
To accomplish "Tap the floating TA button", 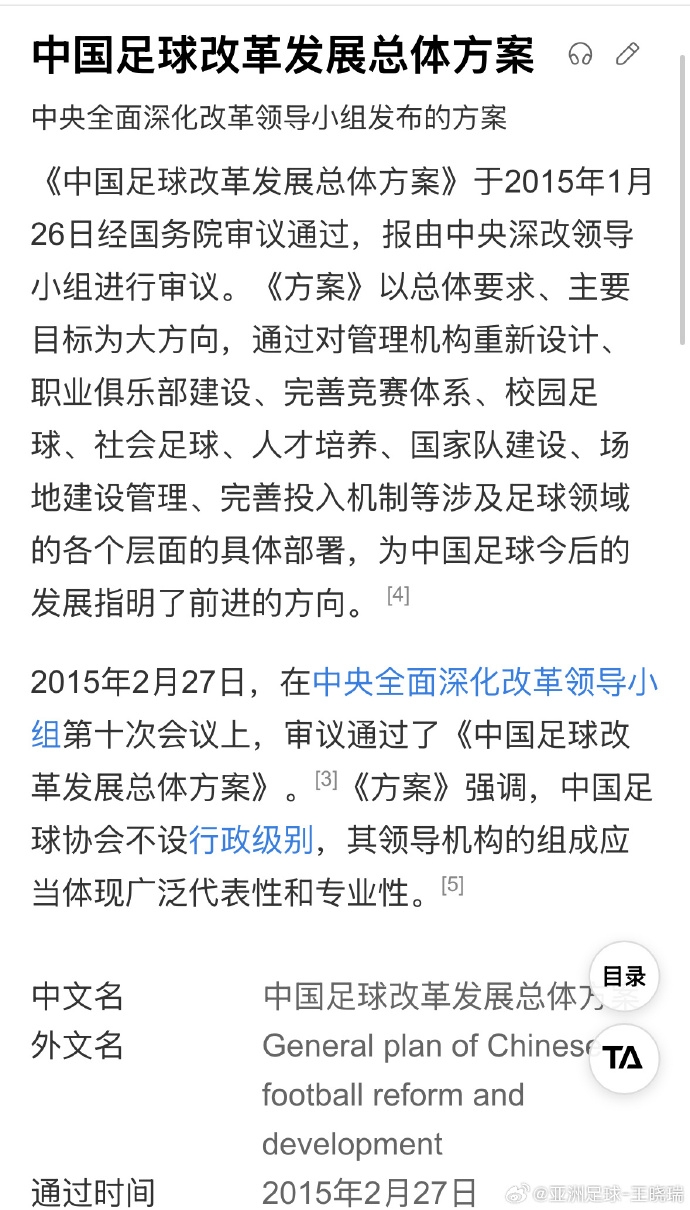I will [624, 1058].
